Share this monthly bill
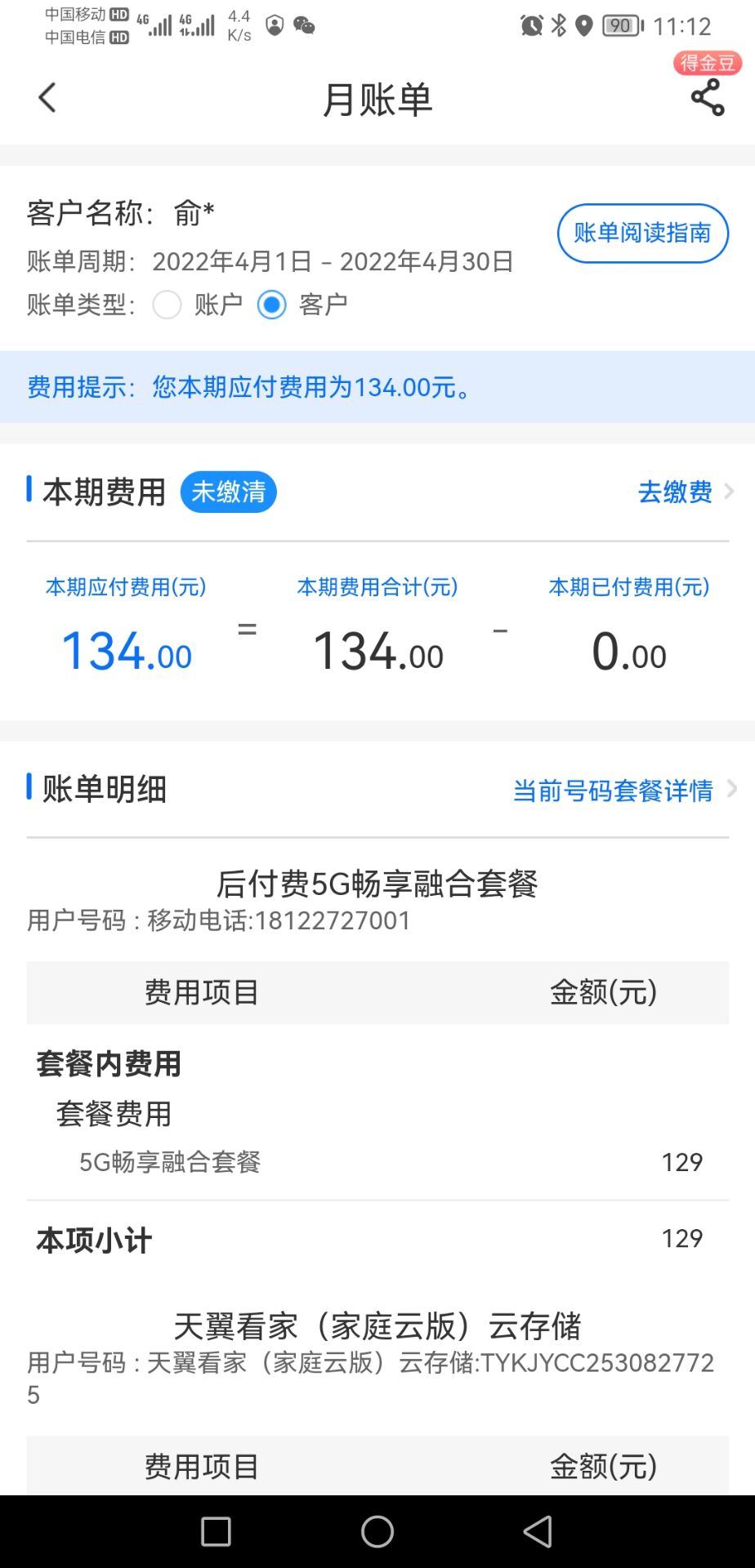The width and height of the screenshot is (755, 1568). click(x=708, y=98)
